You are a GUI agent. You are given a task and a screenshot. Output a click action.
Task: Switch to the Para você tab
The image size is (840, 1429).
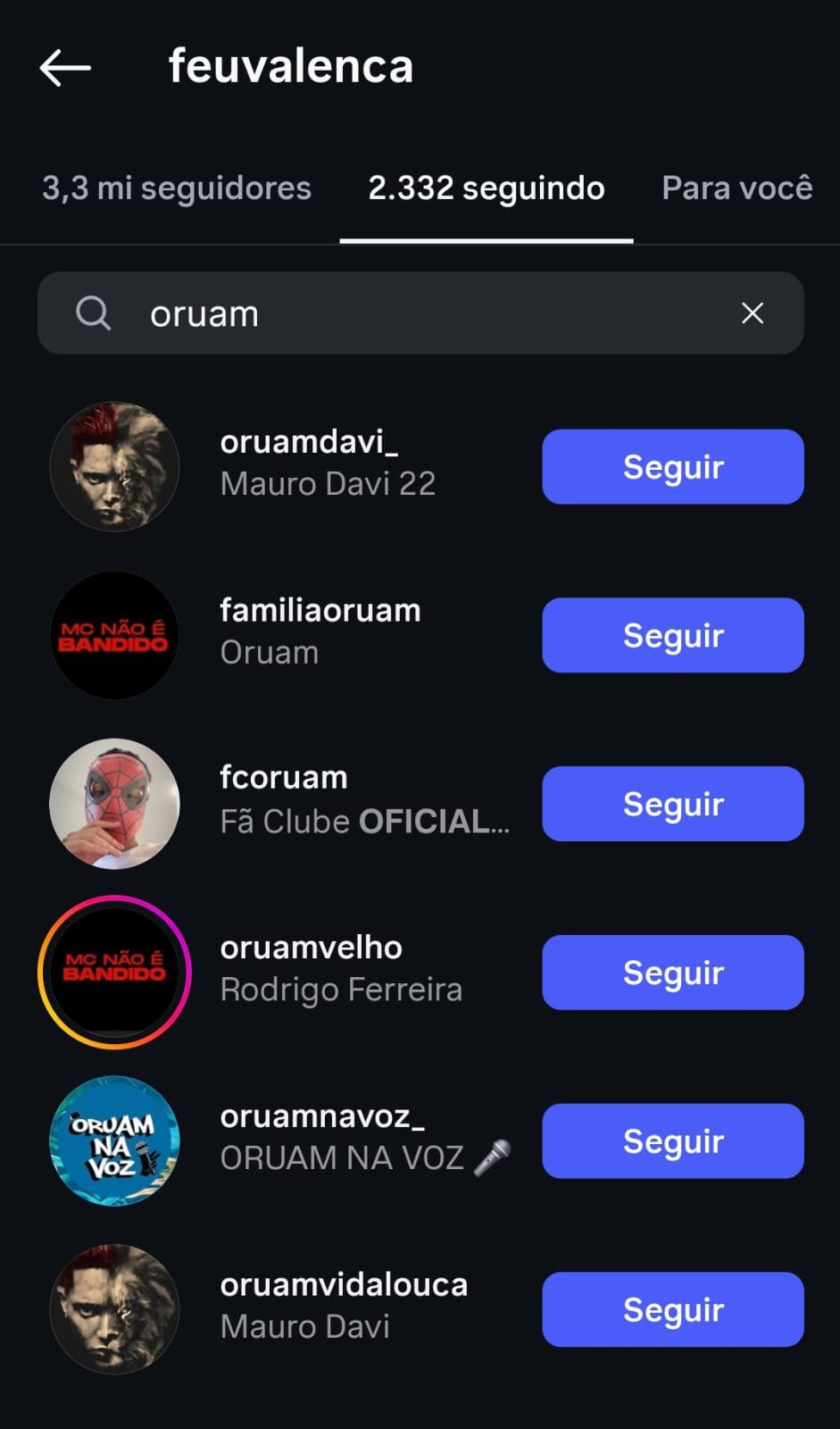coord(736,188)
